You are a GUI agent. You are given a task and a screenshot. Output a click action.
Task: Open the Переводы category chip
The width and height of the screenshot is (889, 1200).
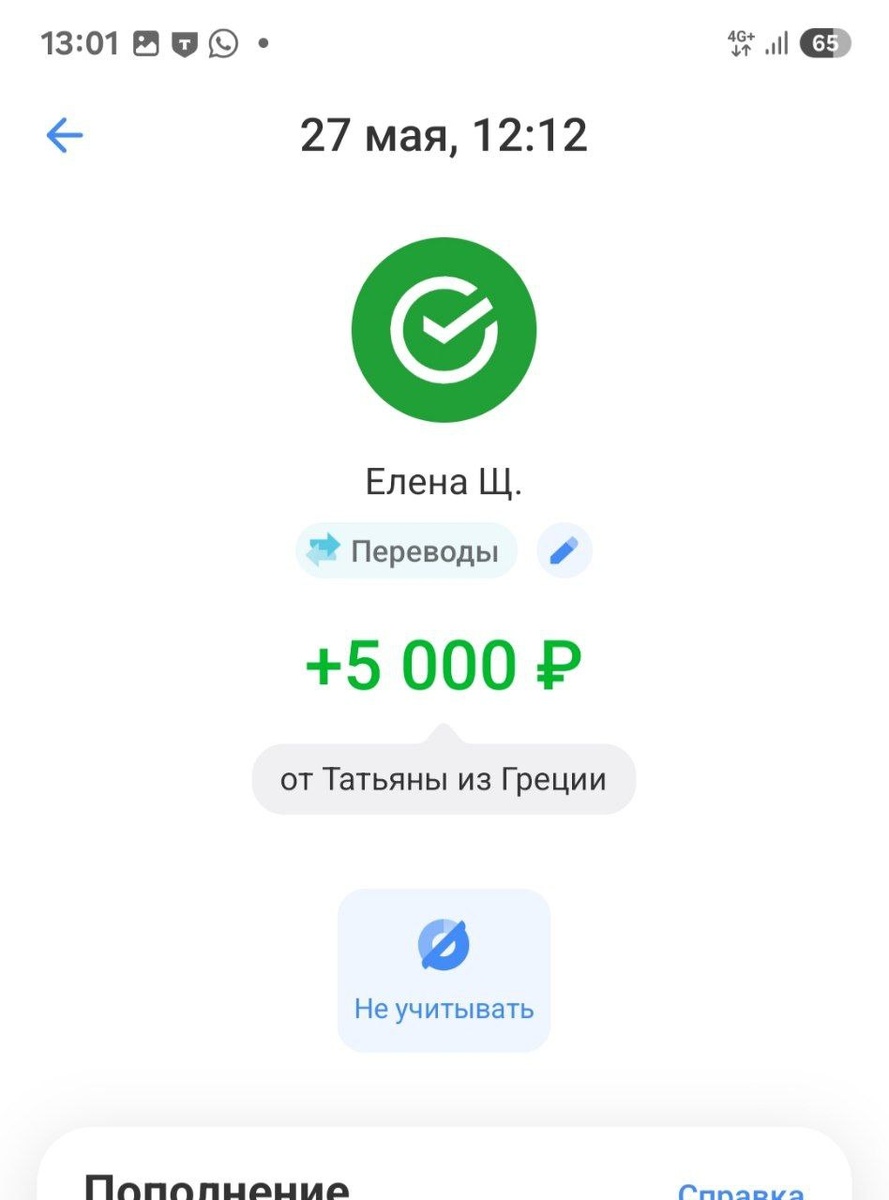coord(406,551)
